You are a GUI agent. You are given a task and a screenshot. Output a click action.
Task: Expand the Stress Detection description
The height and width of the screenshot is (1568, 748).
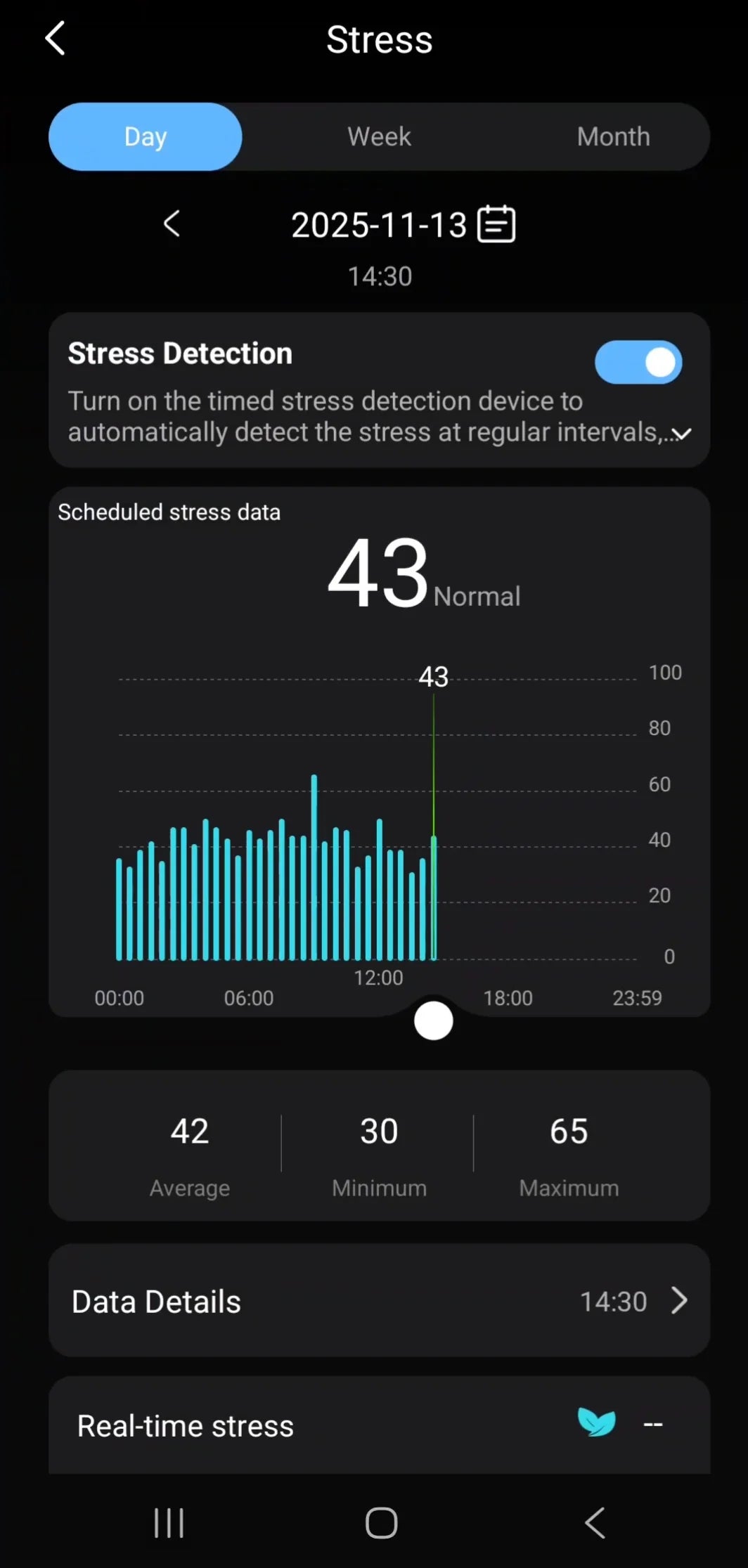[x=681, y=434]
